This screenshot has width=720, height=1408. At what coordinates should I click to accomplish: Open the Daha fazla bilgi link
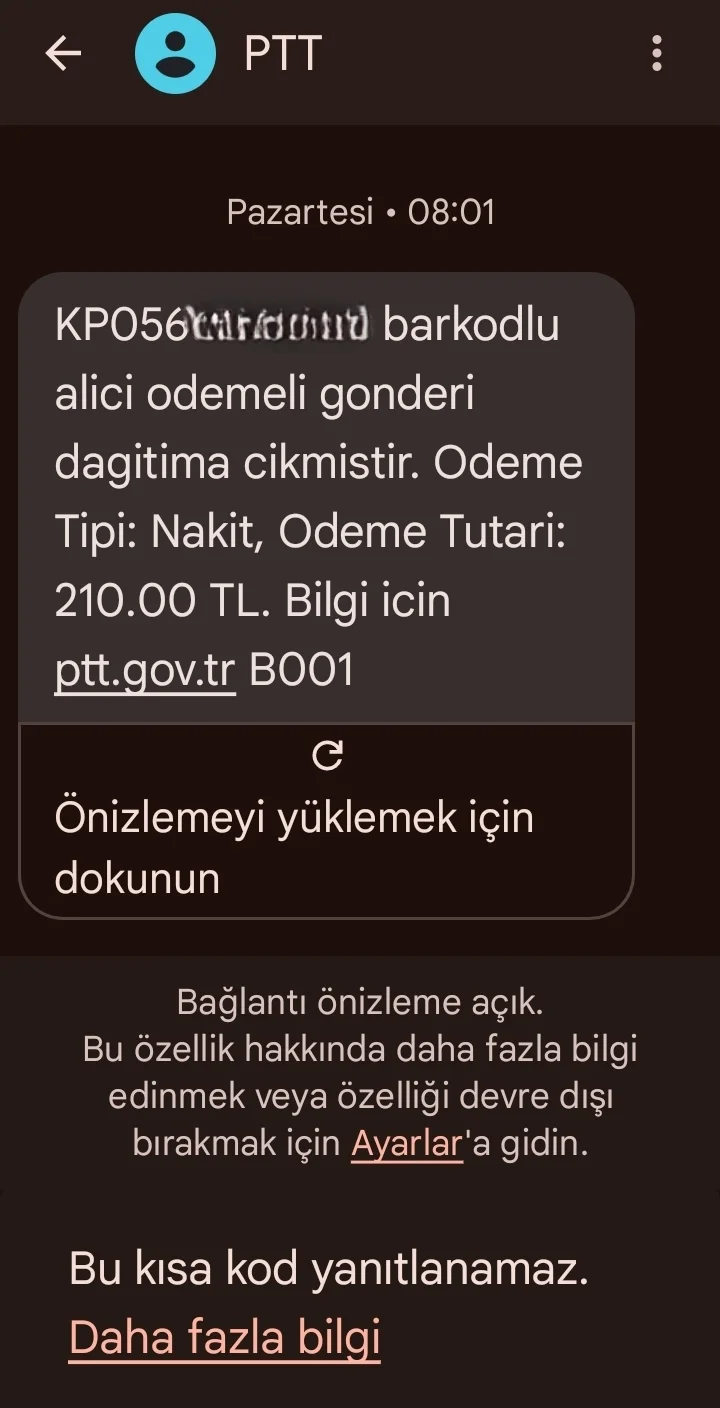(225, 1338)
